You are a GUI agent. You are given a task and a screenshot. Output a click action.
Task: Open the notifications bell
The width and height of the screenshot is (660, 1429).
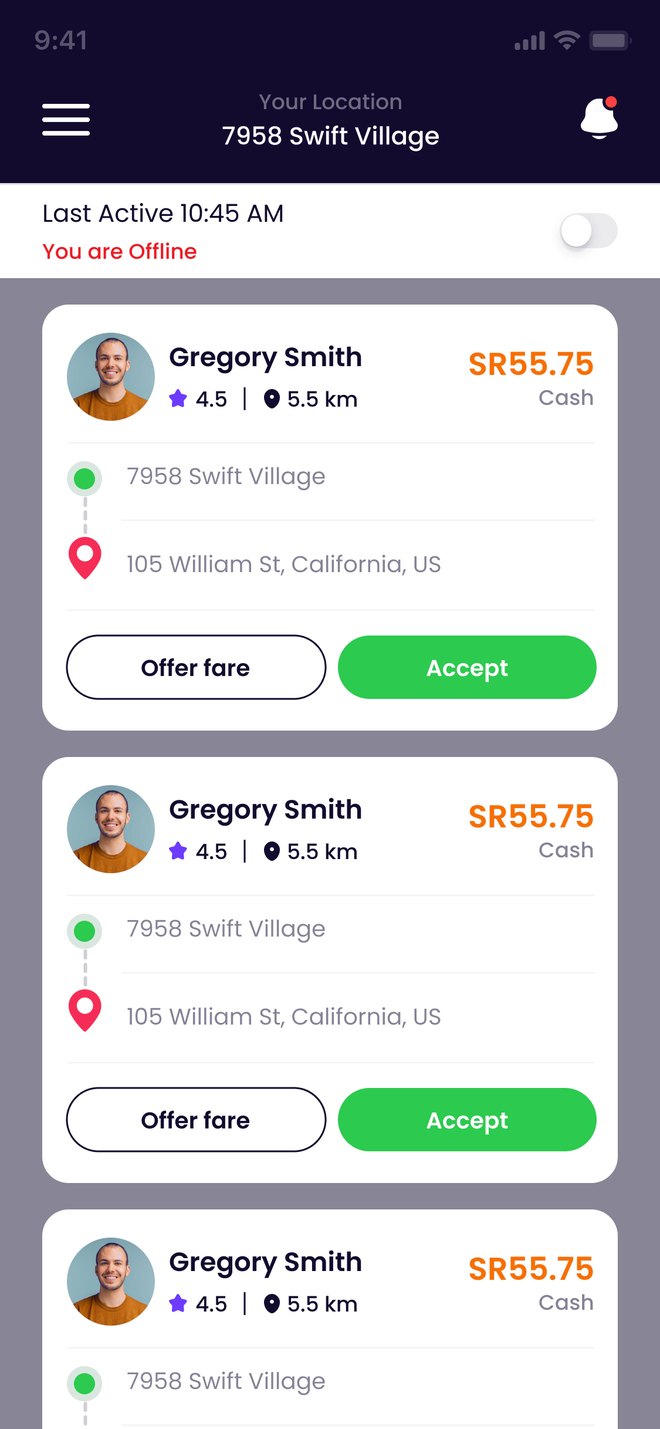coord(599,118)
